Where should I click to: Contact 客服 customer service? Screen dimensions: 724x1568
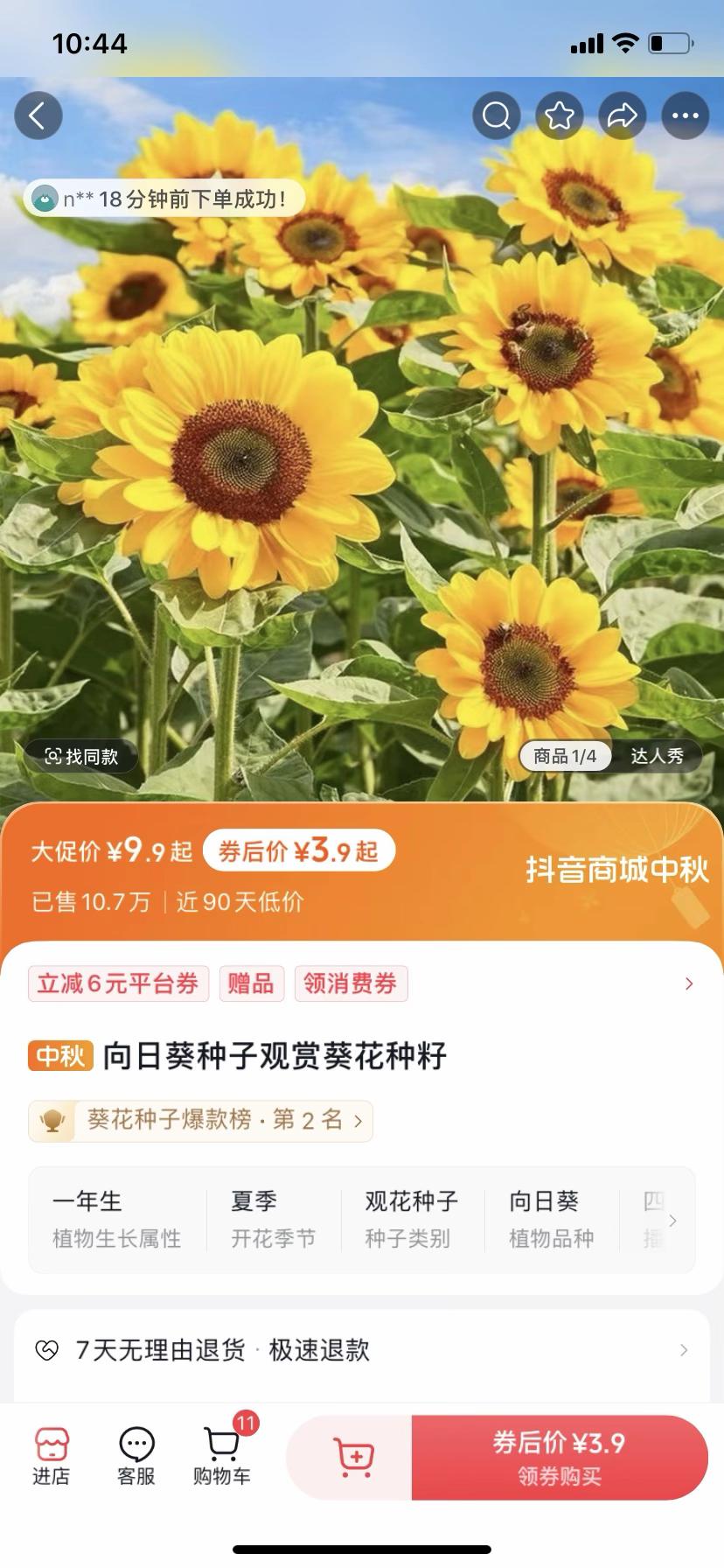(x=136, y=1457)
